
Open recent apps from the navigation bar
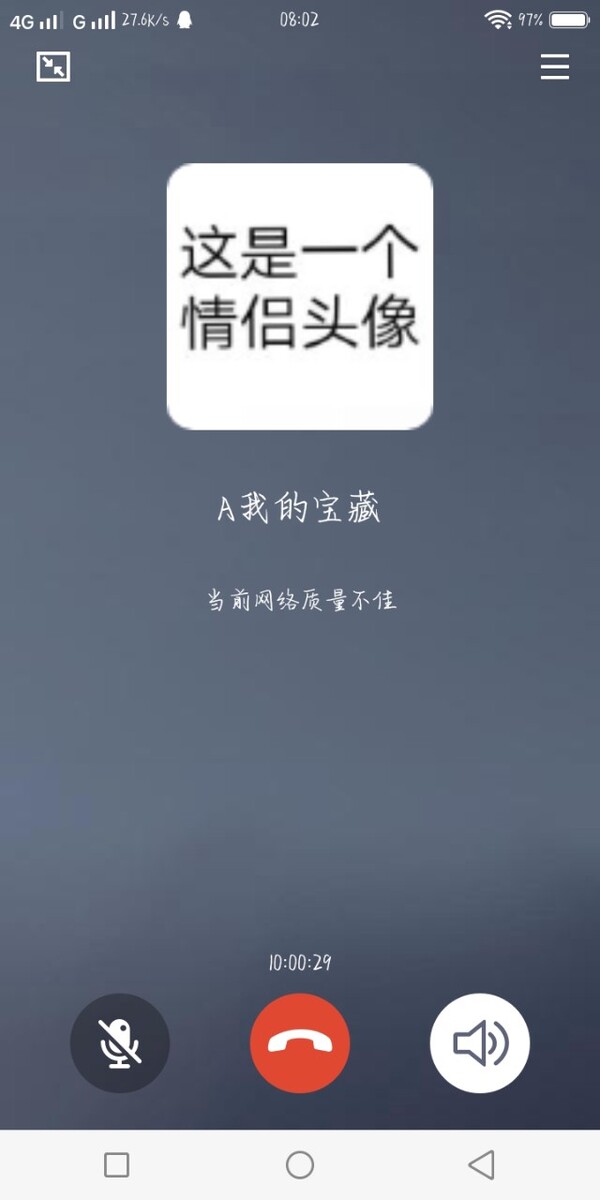[117, 1164]
